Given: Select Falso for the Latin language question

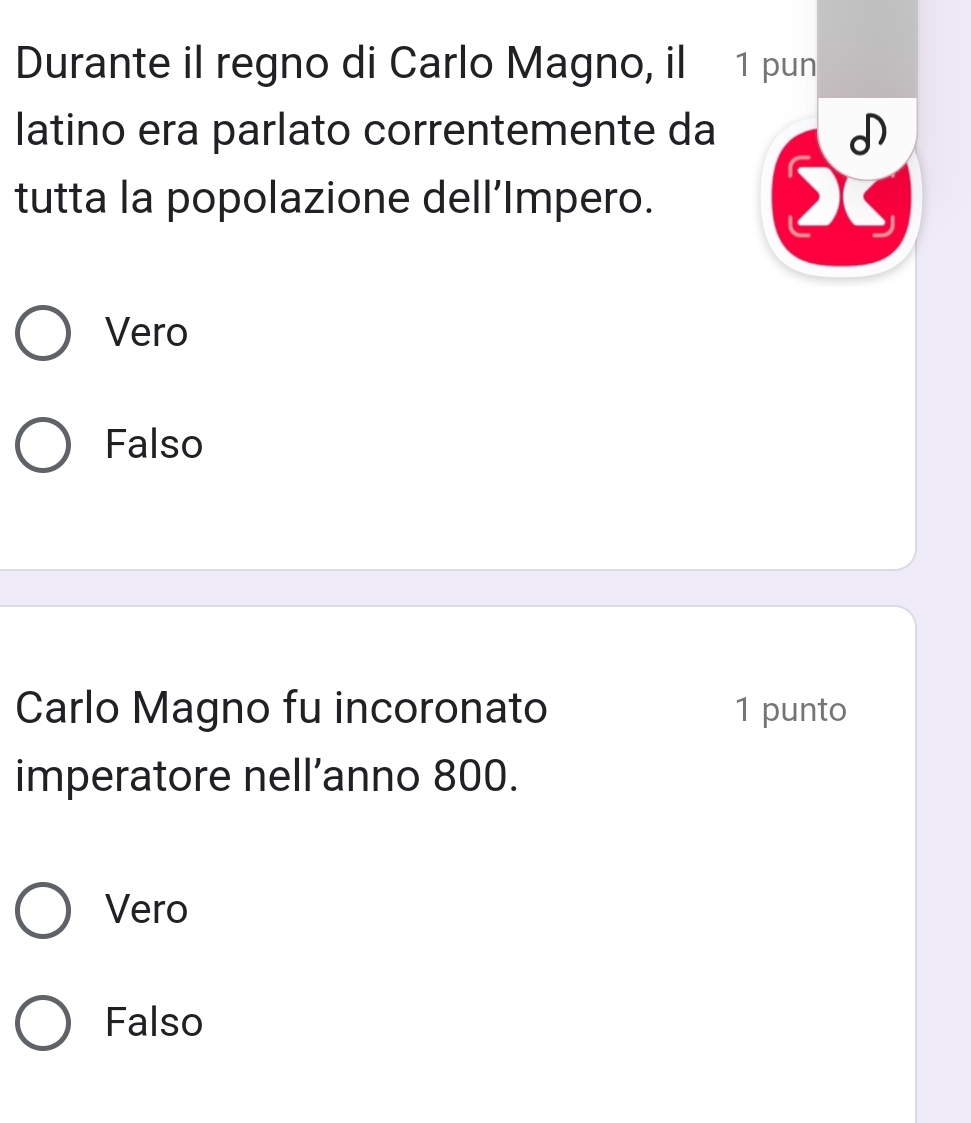Looking at the screenshot, I should tap(44, 445).
